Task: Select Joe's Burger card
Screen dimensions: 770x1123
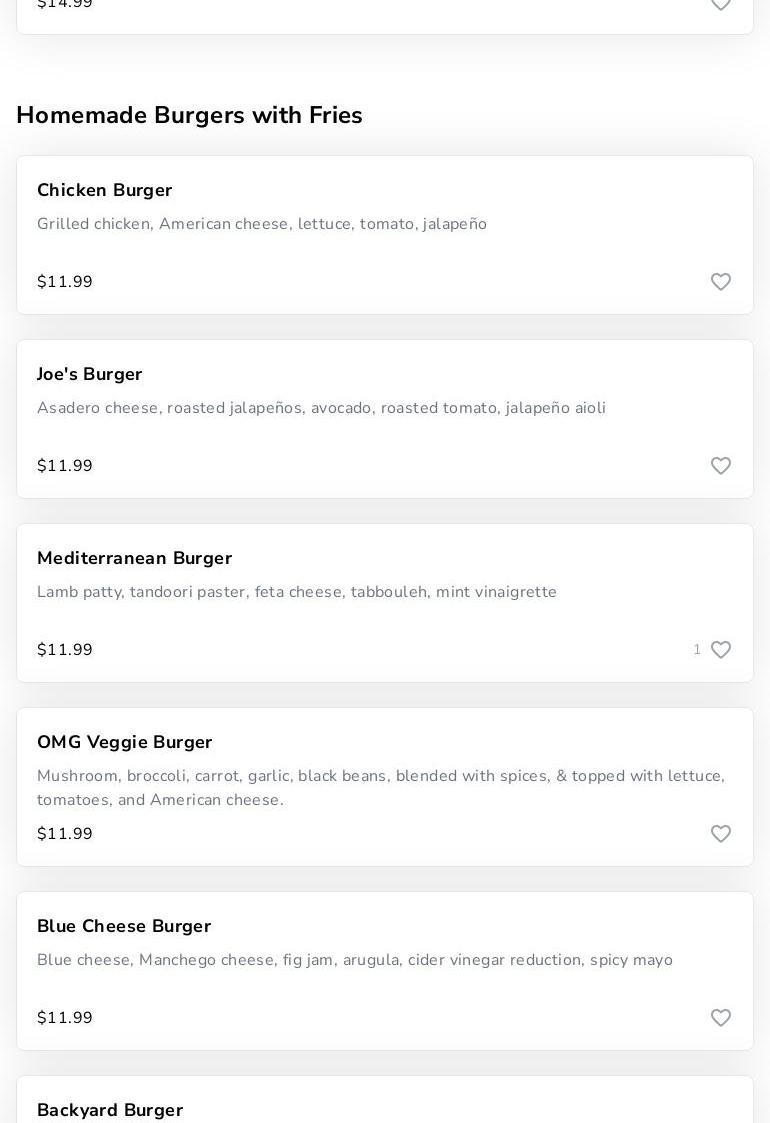Action: tap(90, 374)
